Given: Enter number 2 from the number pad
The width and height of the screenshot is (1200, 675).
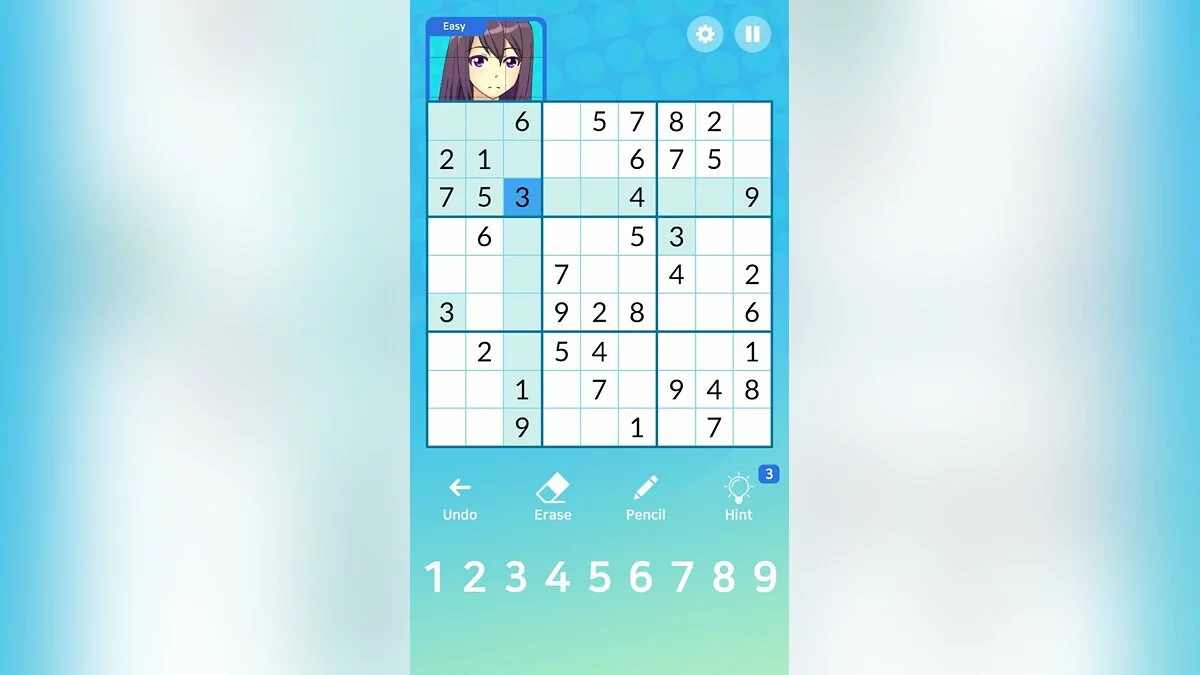Looking at the screenshot, I should (474, 577).
